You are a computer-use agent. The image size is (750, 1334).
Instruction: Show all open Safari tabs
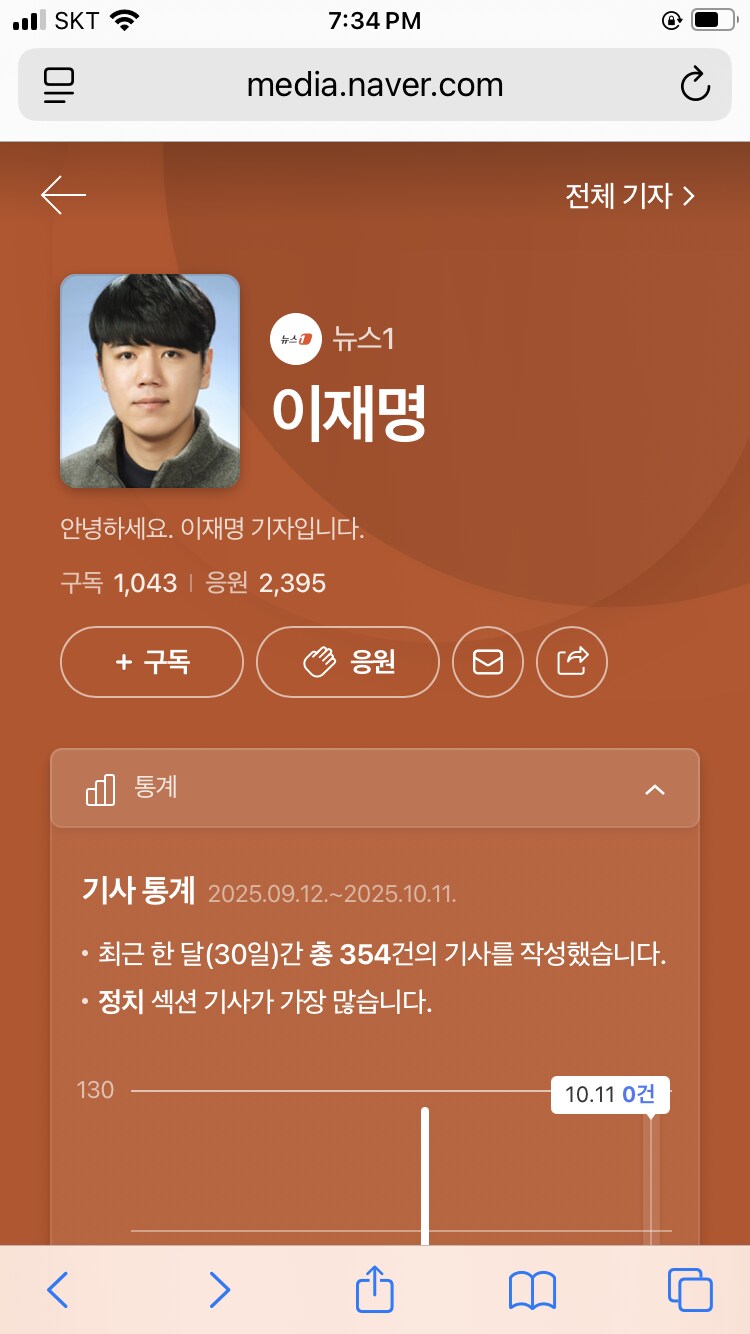(690, 1290)
